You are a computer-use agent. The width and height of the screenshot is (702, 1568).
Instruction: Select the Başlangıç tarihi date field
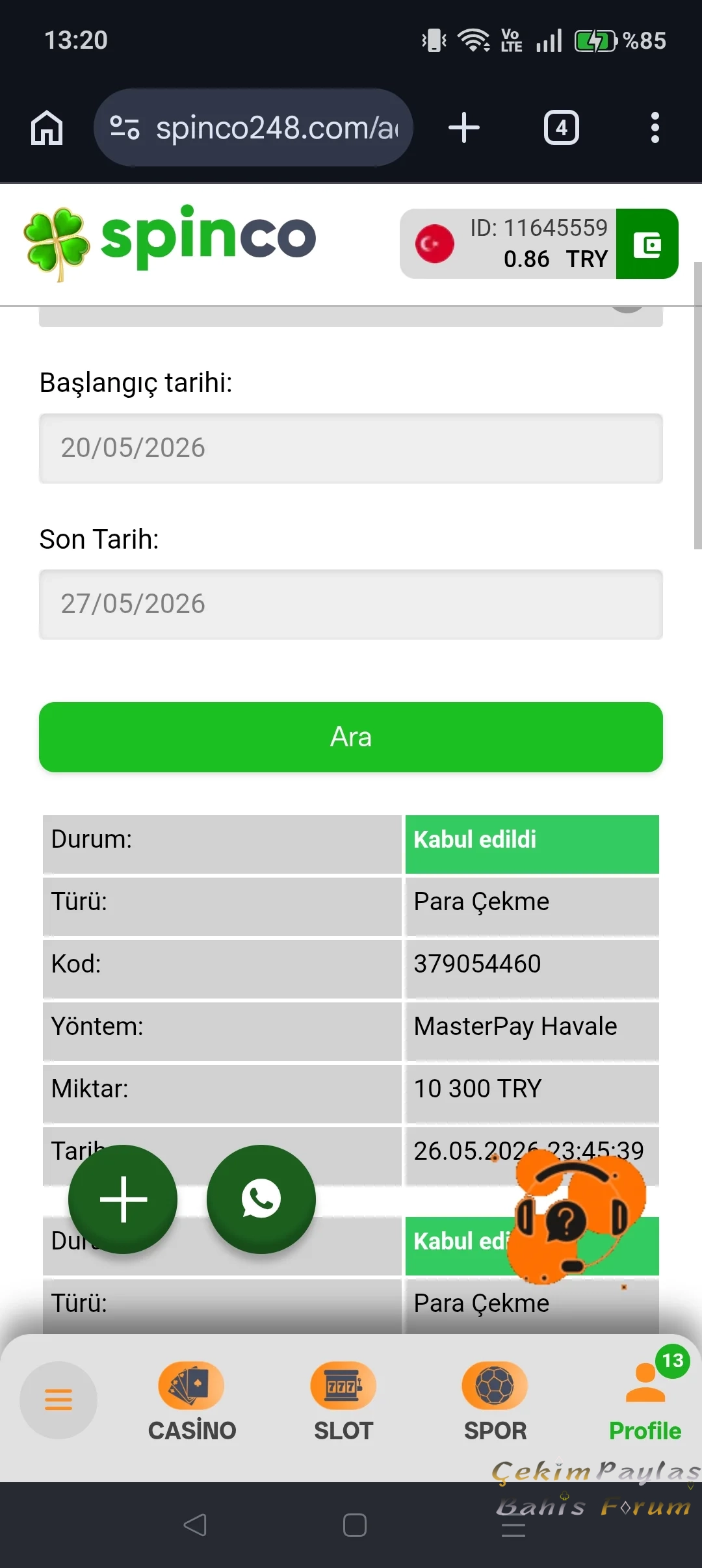[351, 449]
